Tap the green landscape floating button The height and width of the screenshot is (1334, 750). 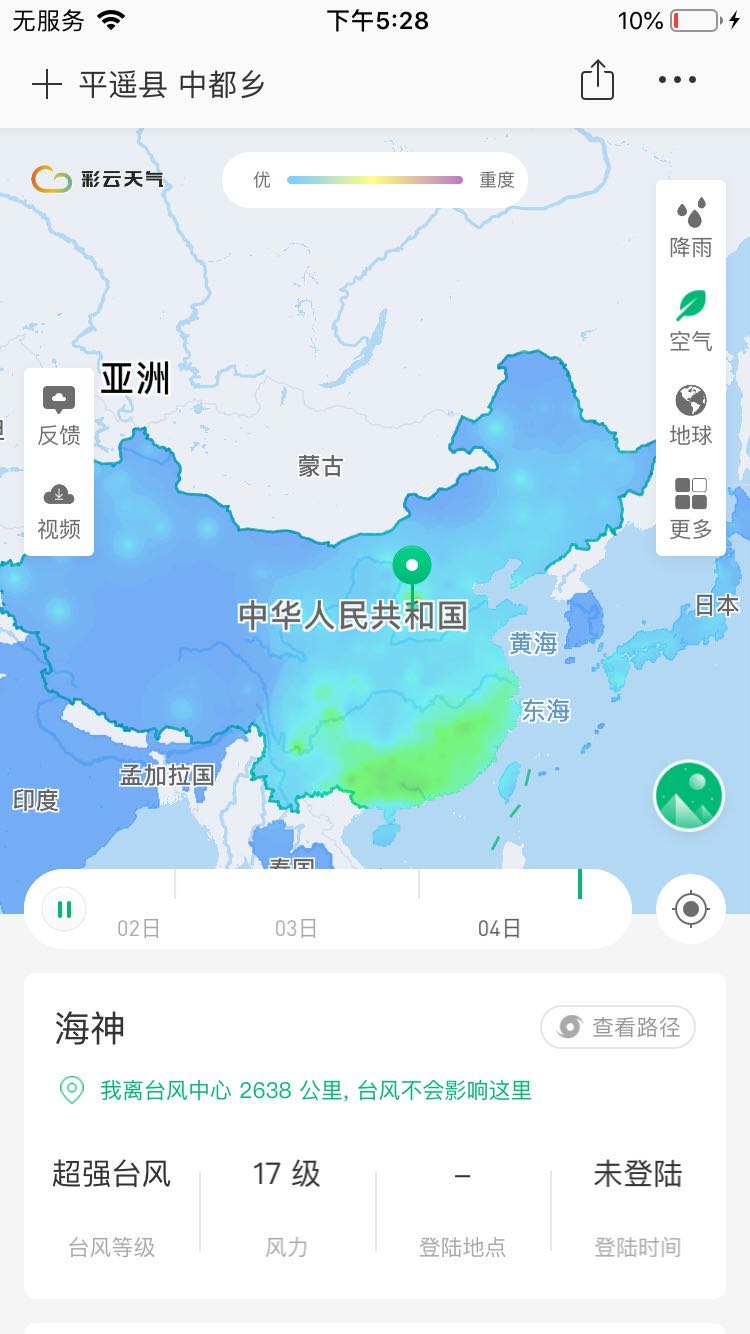tap(689, 795)
